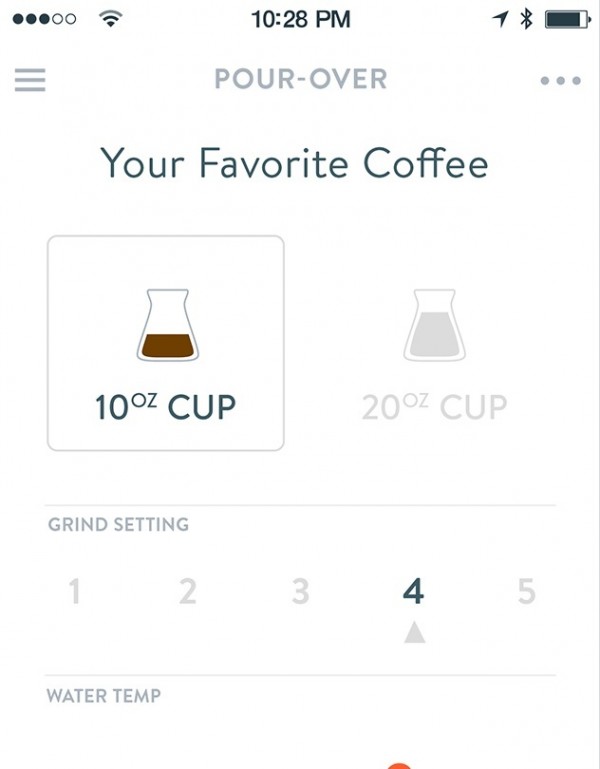
Task: Set grind setting to 3
Action: coord(300,592)
